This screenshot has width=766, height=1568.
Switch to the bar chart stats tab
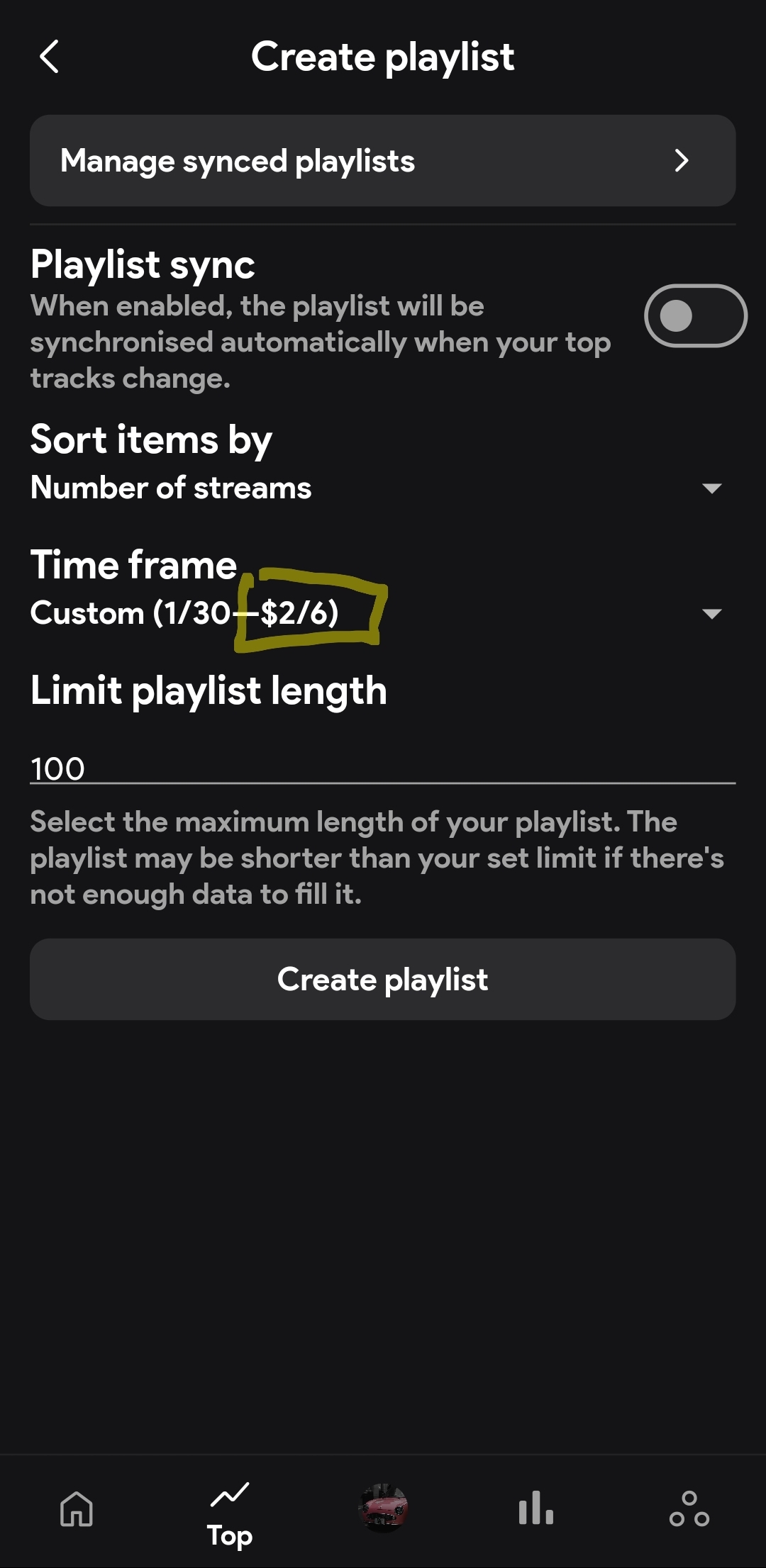click(536, 1509)
